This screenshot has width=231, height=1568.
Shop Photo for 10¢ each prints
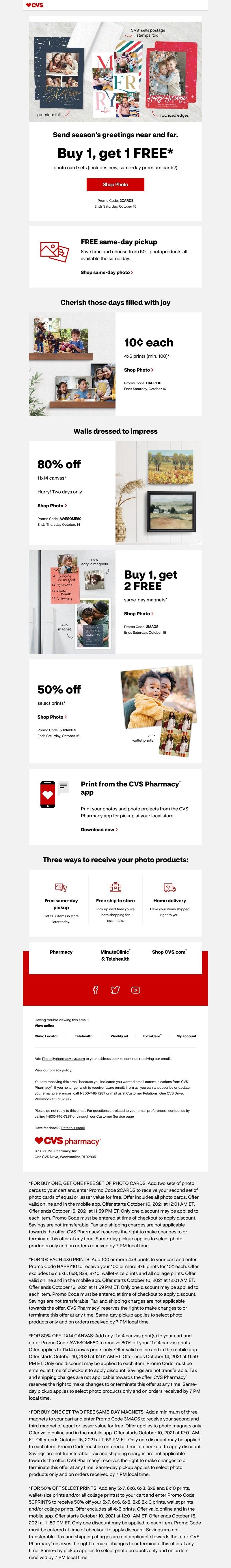click(138, 370)
